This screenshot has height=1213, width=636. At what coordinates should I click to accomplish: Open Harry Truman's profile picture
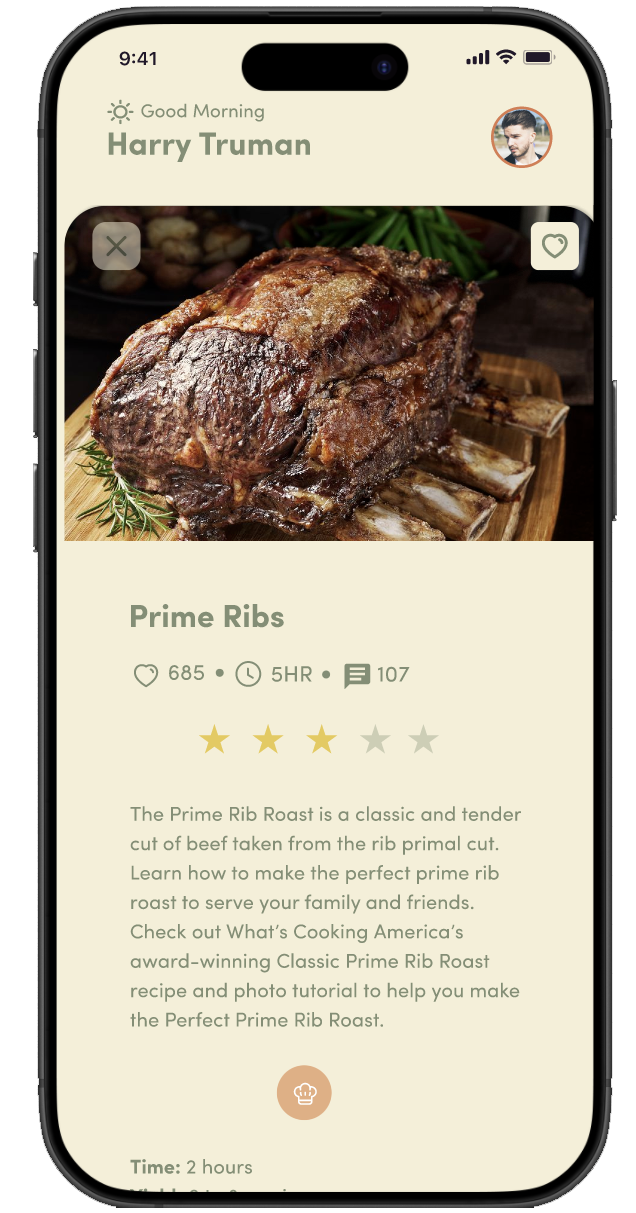tap(521, 137)
